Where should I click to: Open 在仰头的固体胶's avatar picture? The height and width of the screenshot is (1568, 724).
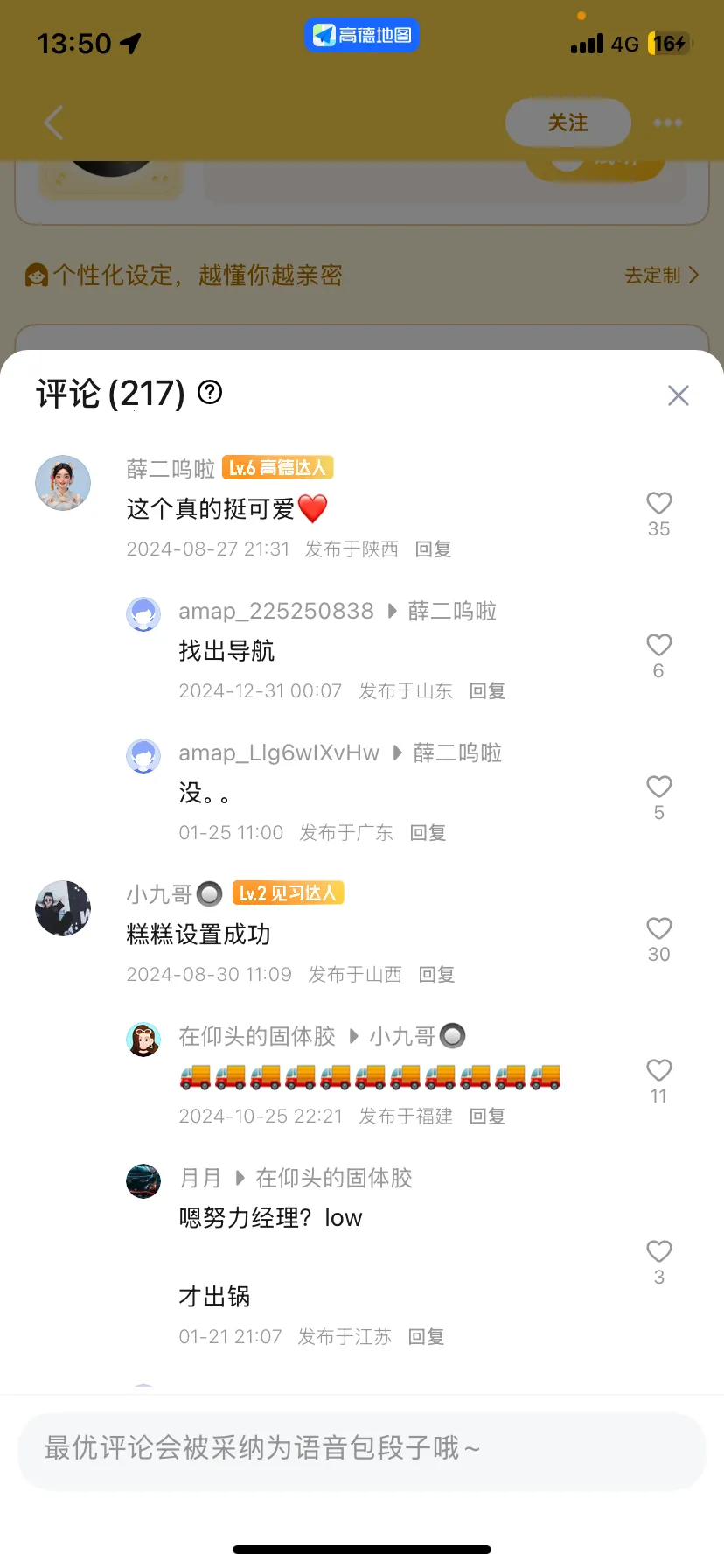point(143,1039)
